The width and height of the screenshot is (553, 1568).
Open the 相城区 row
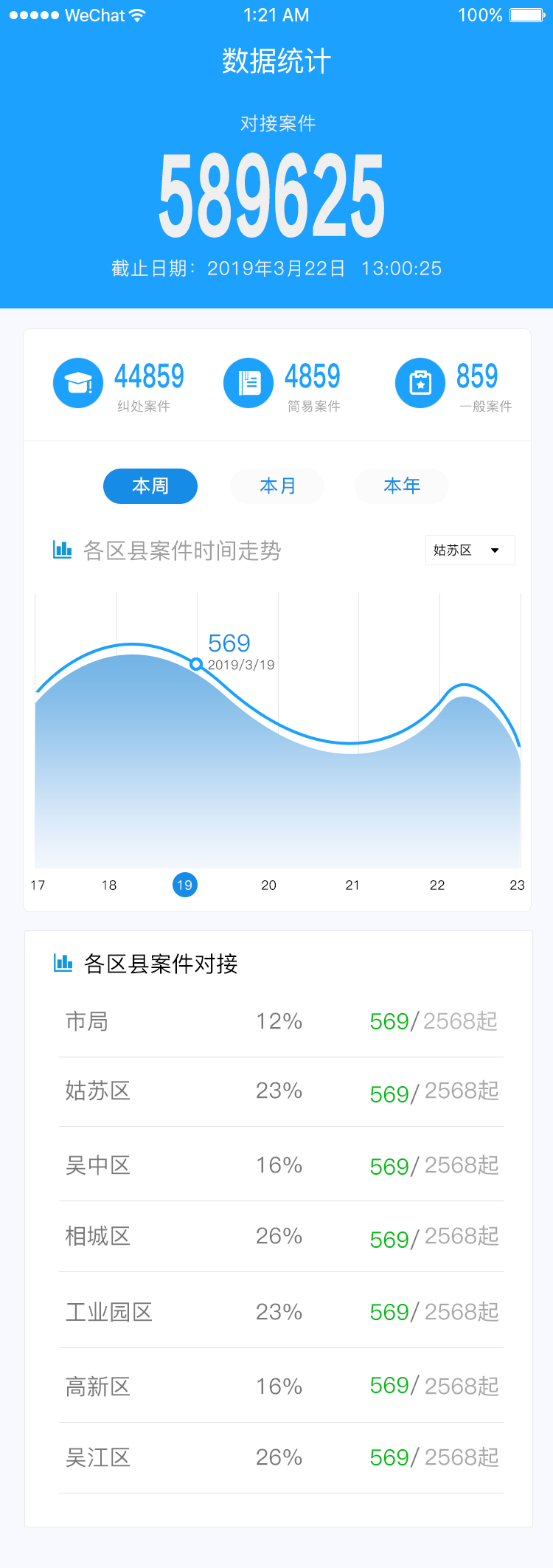click(x=280, y=1237)
